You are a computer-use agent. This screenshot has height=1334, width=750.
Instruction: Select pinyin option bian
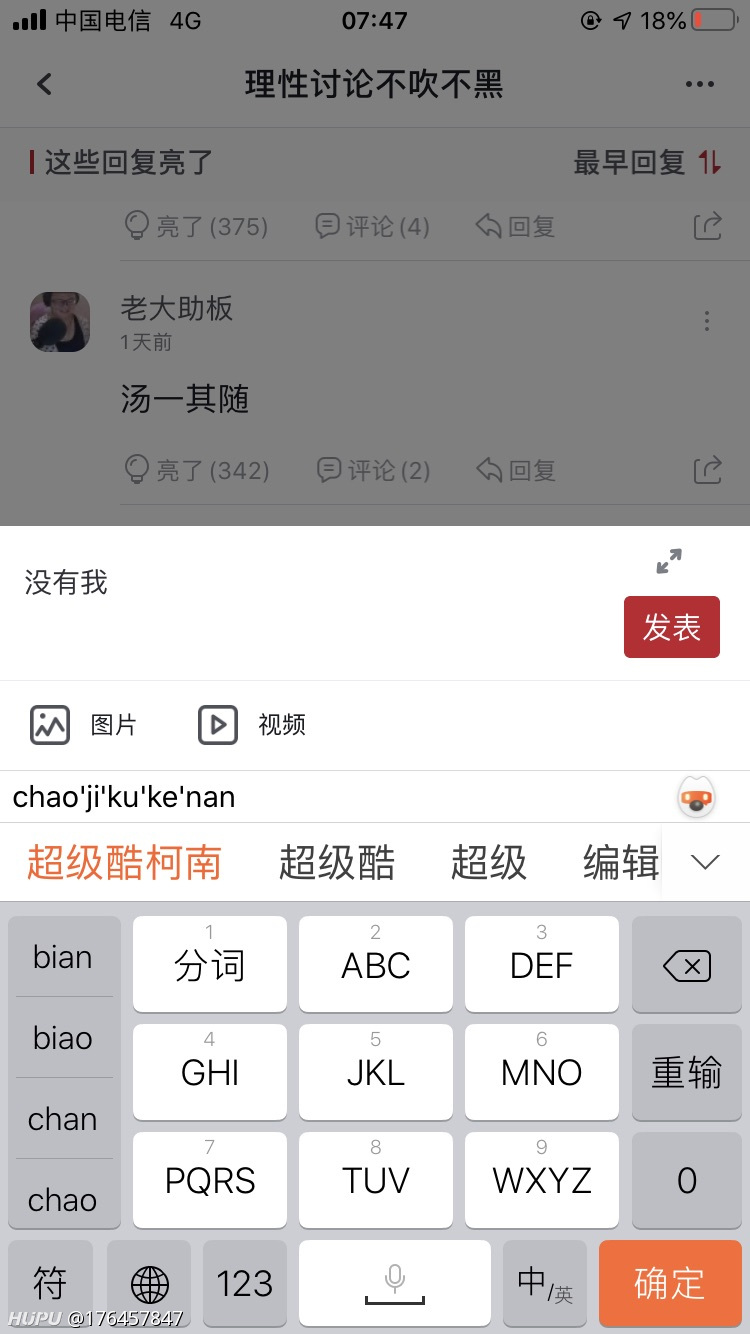coord(63,957)
